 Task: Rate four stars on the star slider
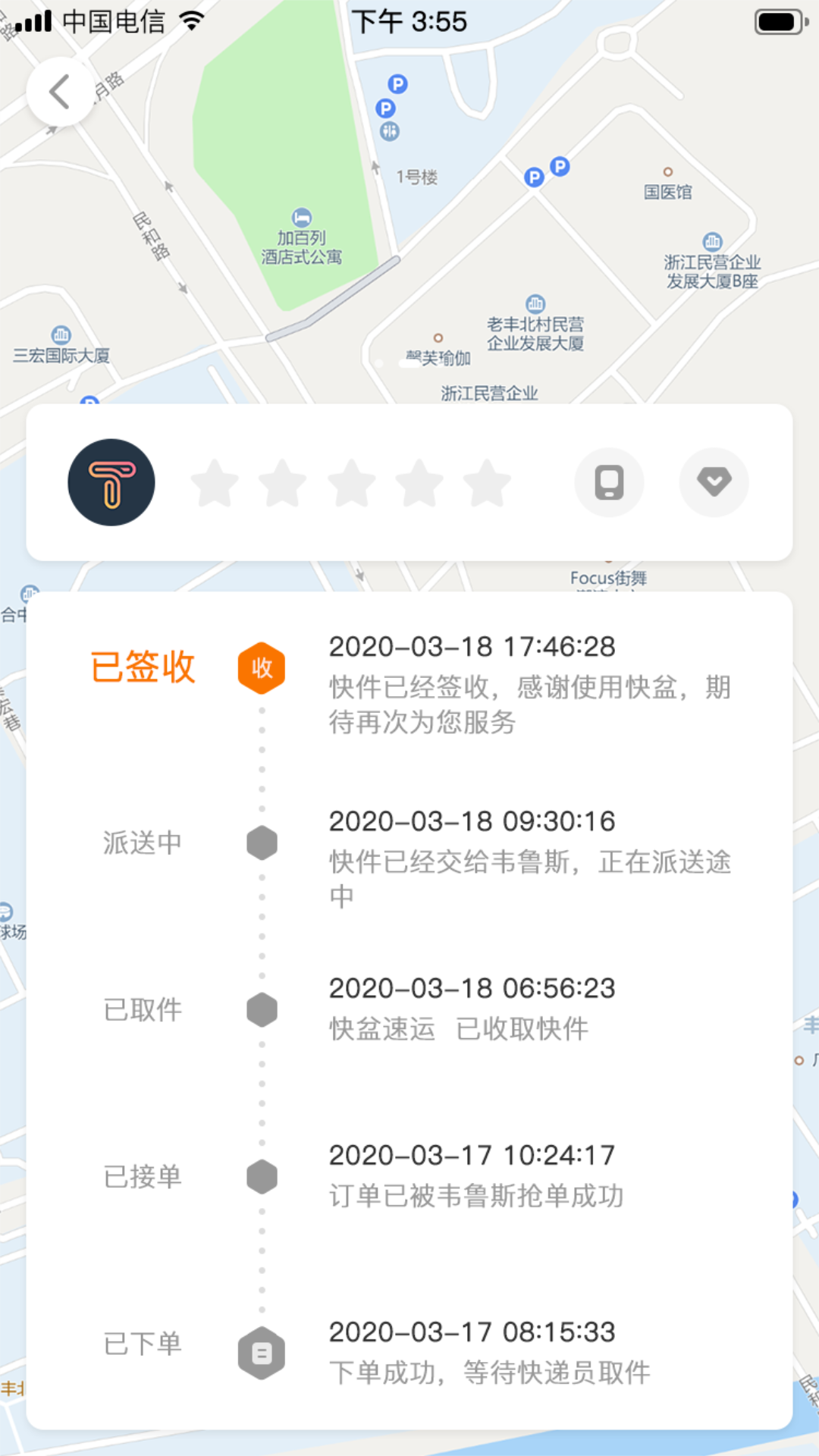pyautogui.click(x=419, y=482)
